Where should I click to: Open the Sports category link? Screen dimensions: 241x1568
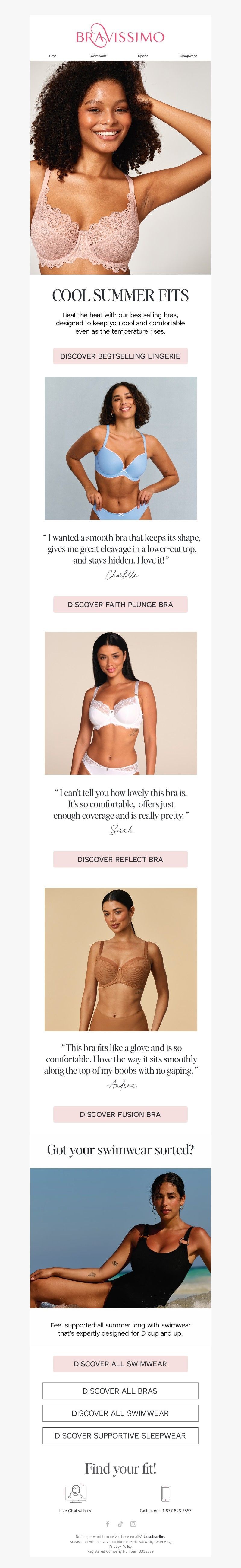(143, 56)
